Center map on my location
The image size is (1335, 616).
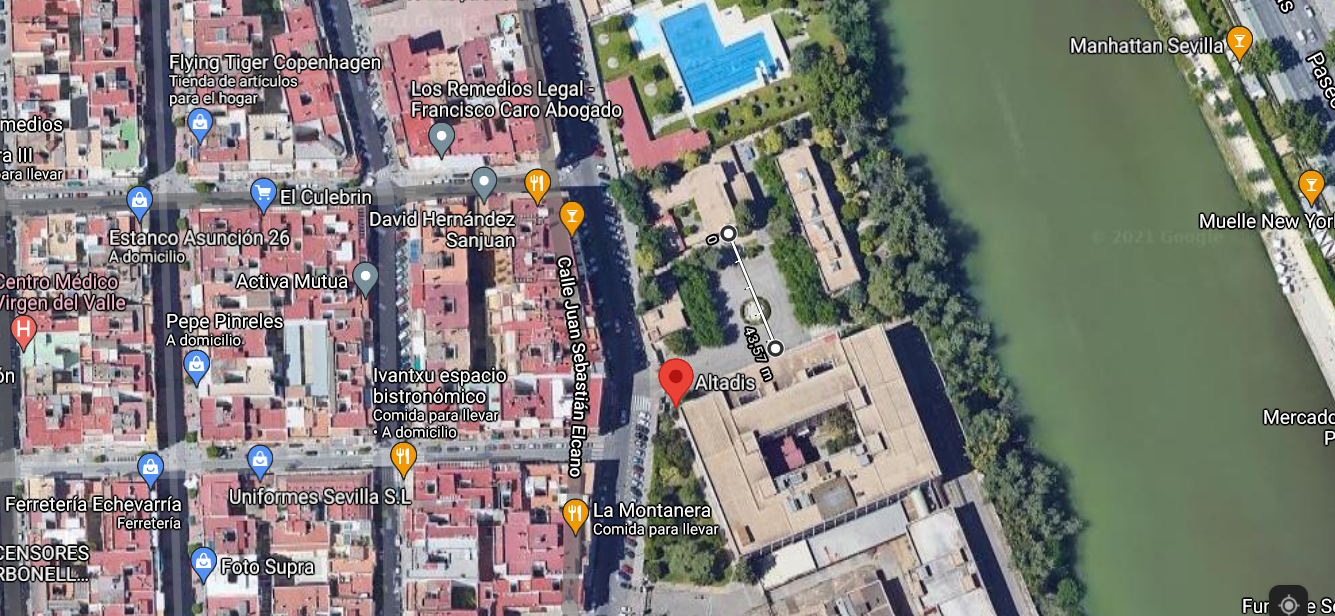[x=1288, y=603]
